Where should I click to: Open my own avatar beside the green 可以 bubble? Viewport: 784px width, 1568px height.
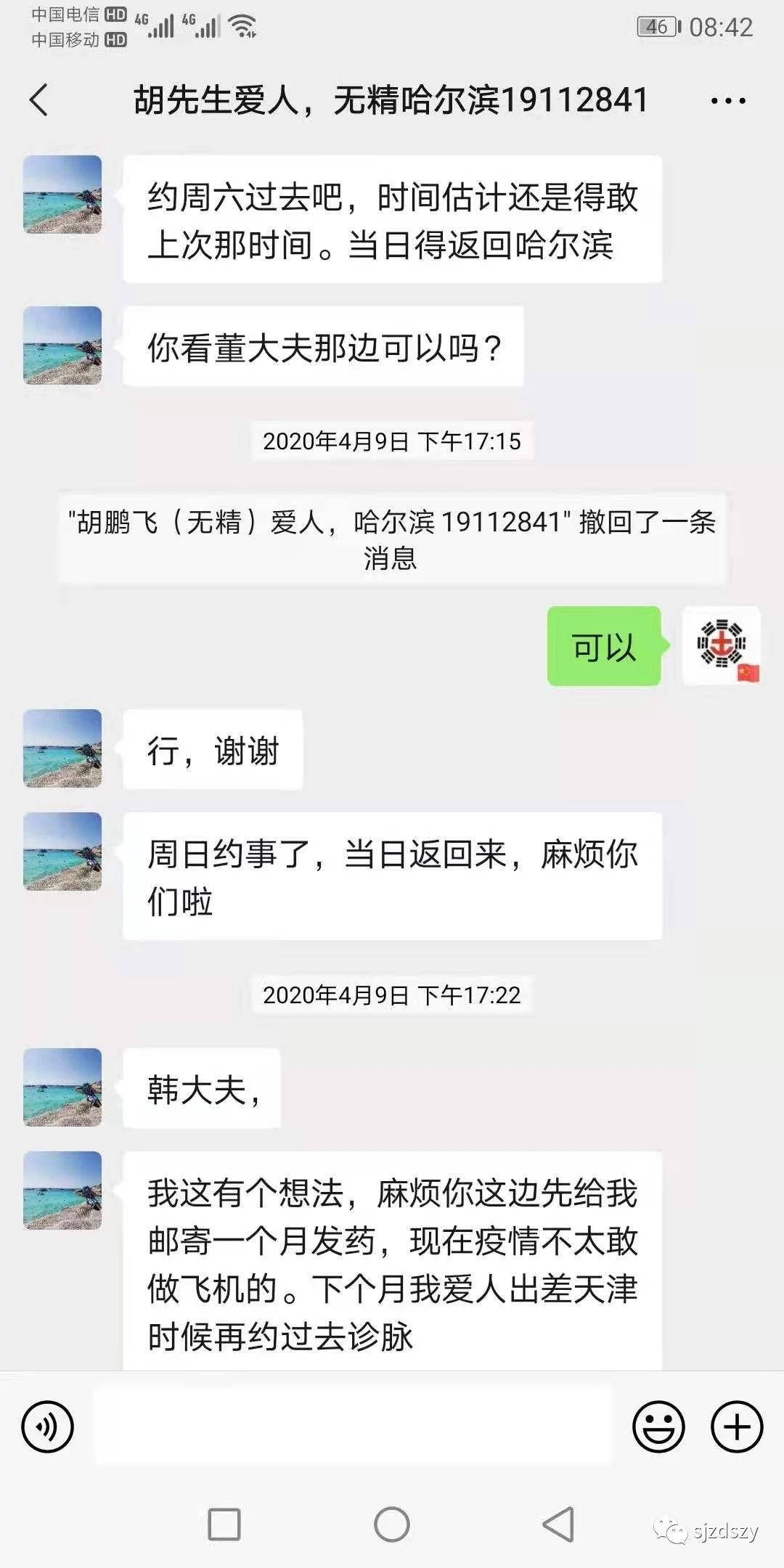721,645
